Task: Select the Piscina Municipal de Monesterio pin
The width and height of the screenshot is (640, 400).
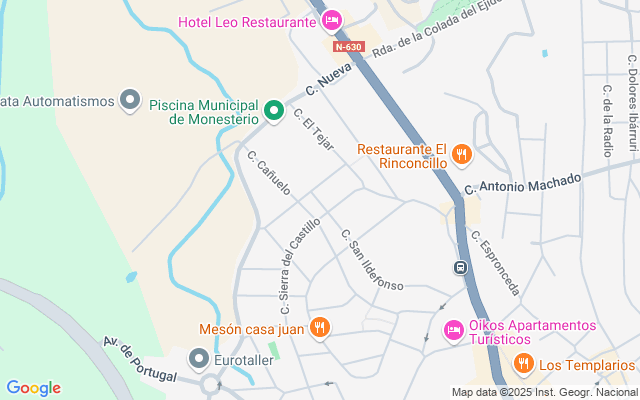Action: point(276,109)
